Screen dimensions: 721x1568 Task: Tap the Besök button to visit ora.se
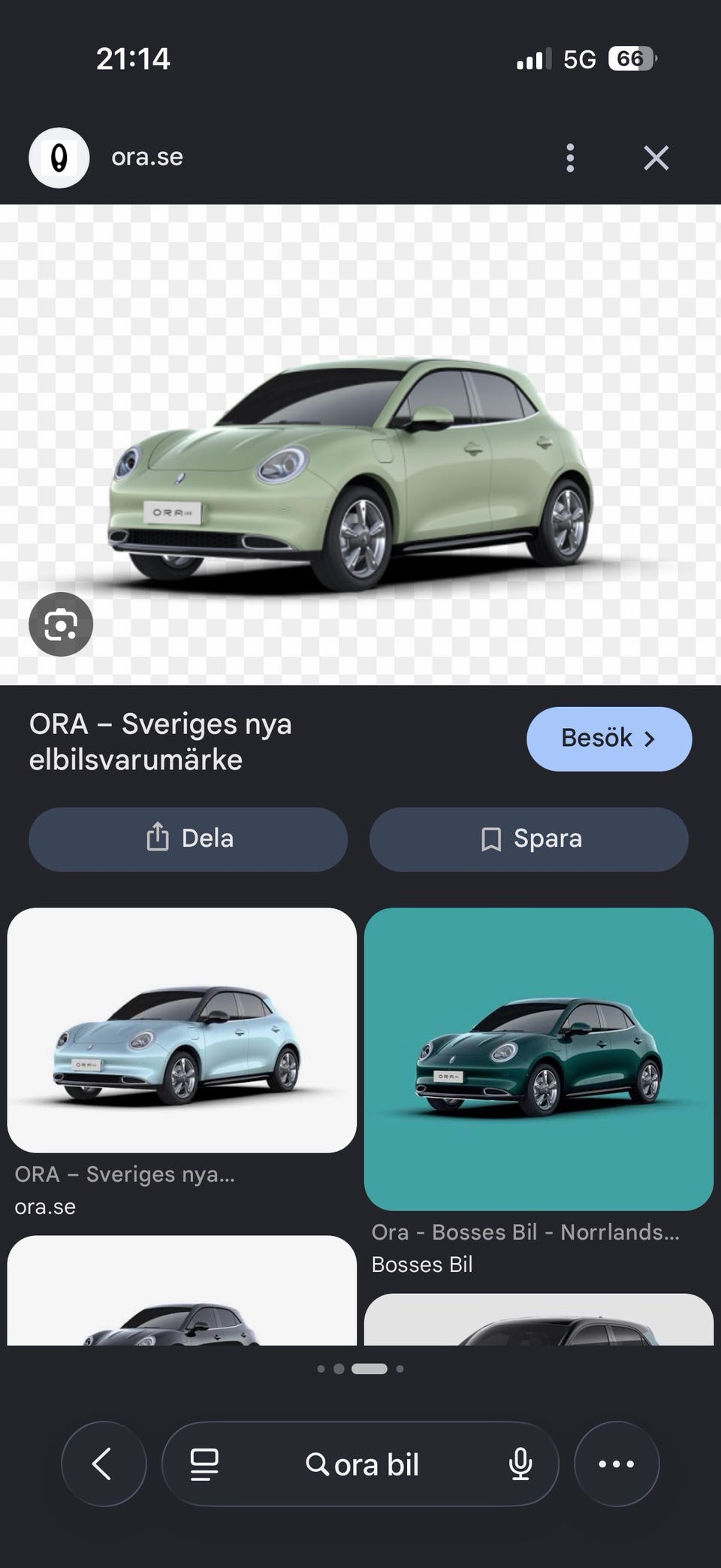pos(609,739)
